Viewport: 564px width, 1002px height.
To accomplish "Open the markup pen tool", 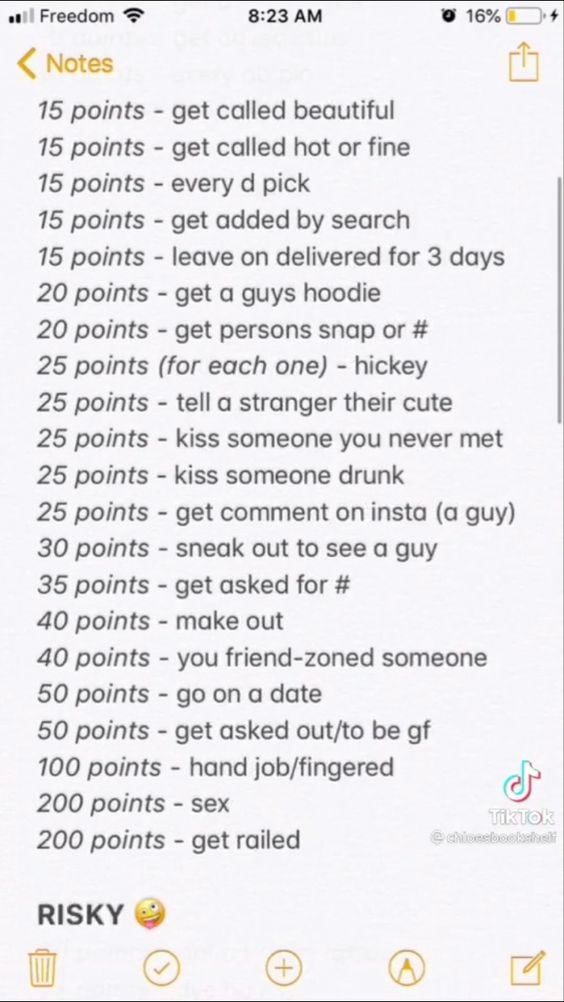I will point(407,969).
